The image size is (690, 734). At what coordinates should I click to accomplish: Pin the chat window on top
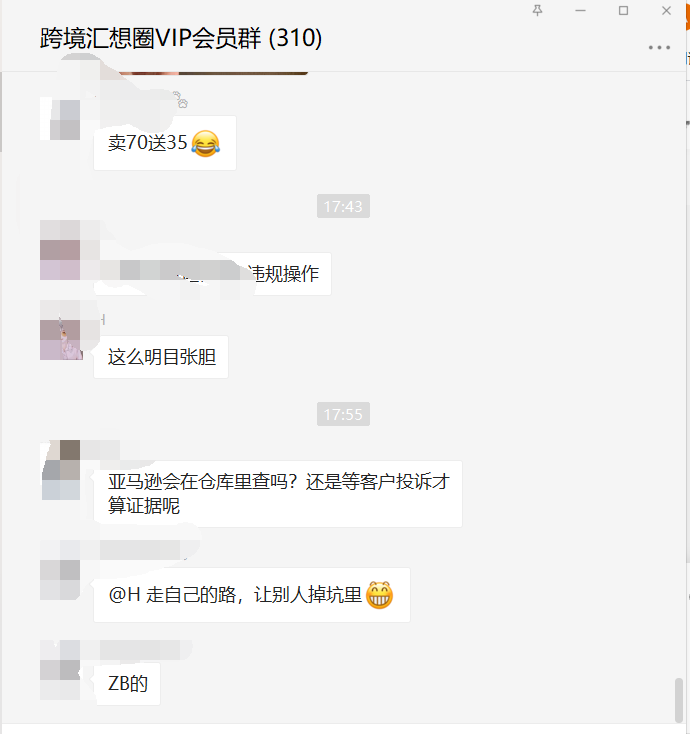(x=538, y=10)
